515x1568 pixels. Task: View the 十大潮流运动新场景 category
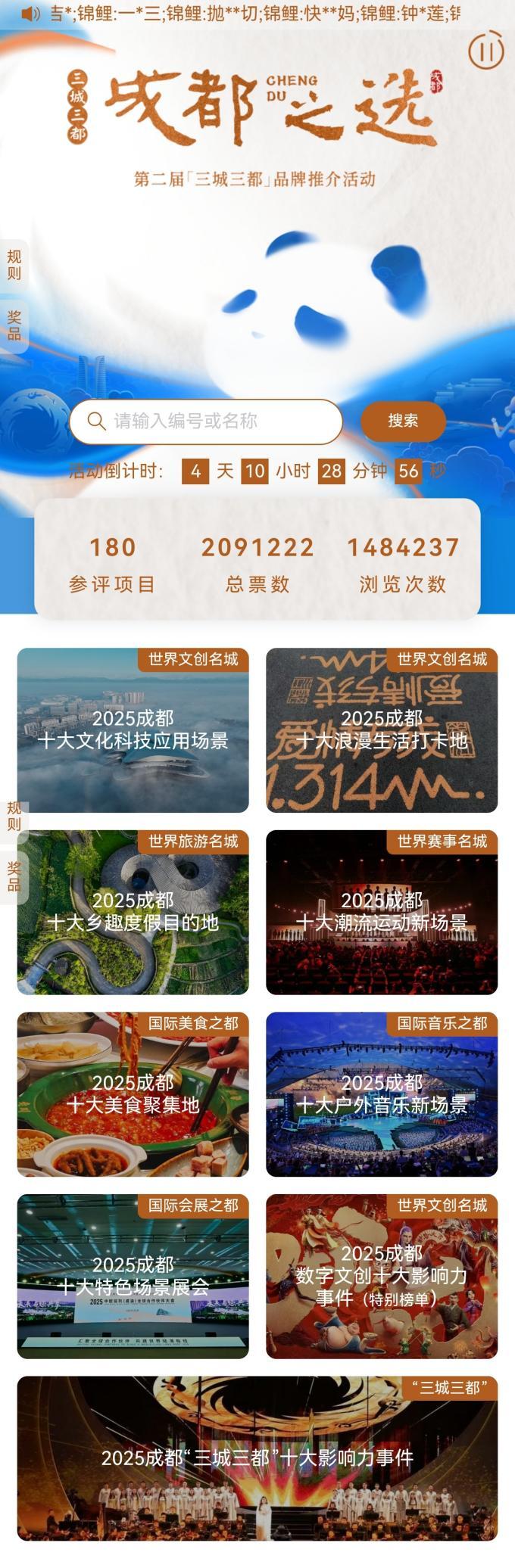click(x=382, y=912)
